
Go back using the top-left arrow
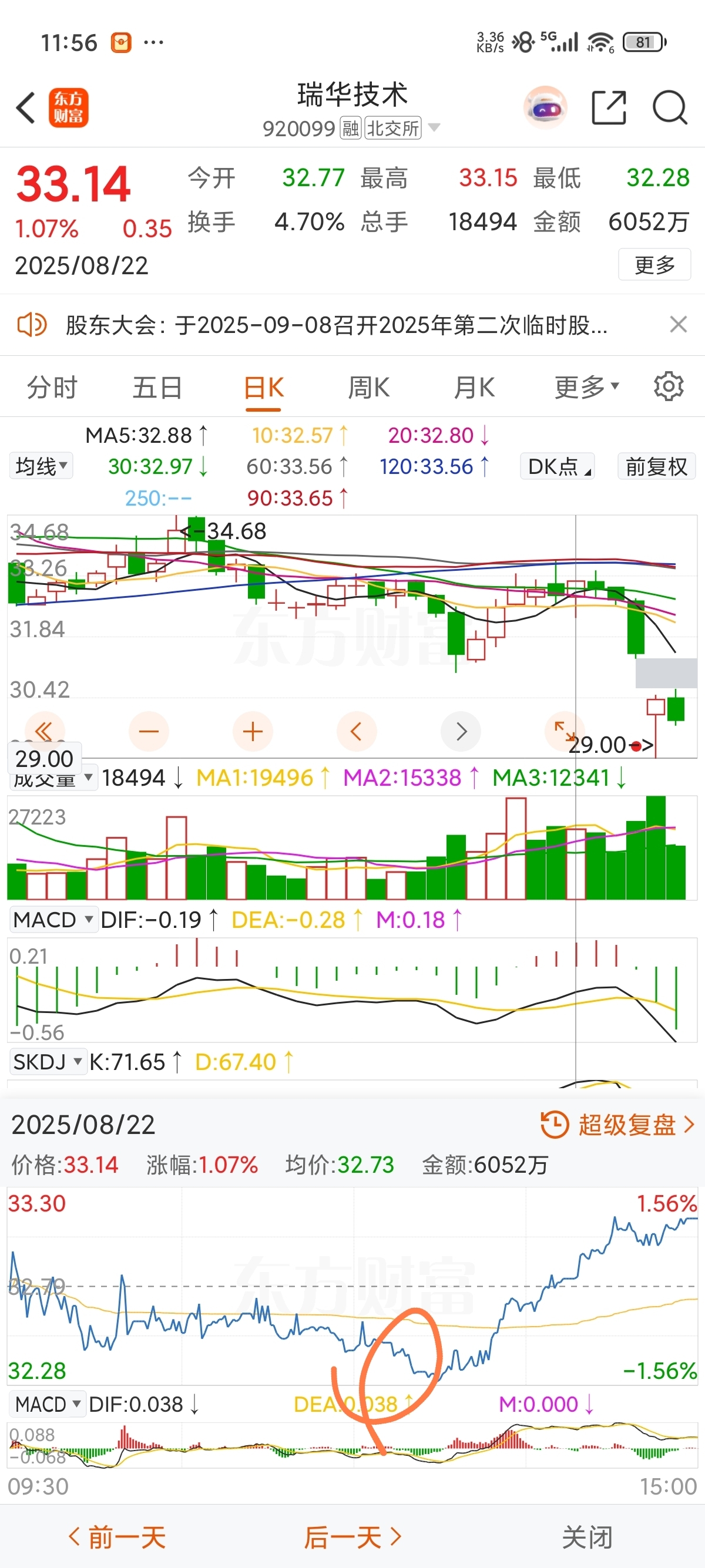point(26,108)
